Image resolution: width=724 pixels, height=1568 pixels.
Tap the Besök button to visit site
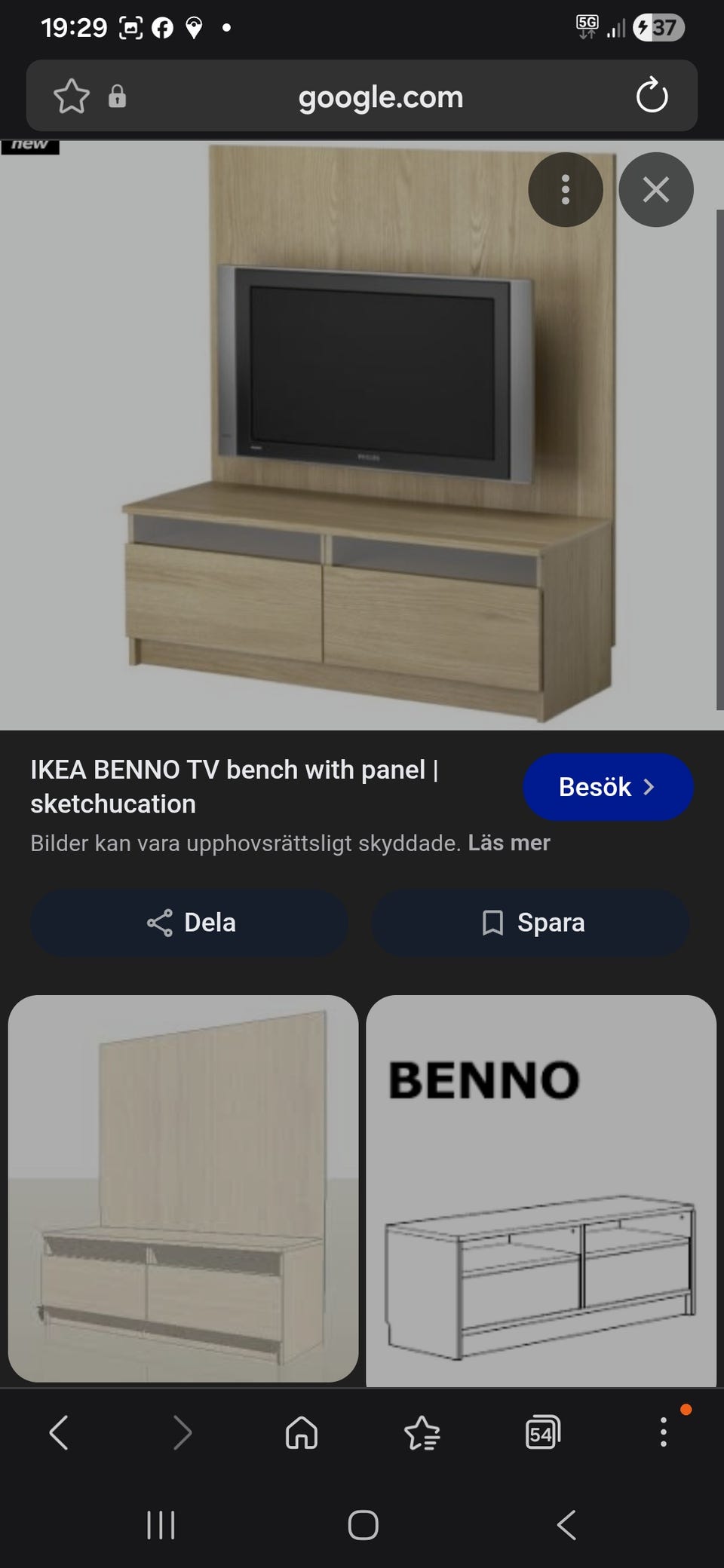click(608, 787)
